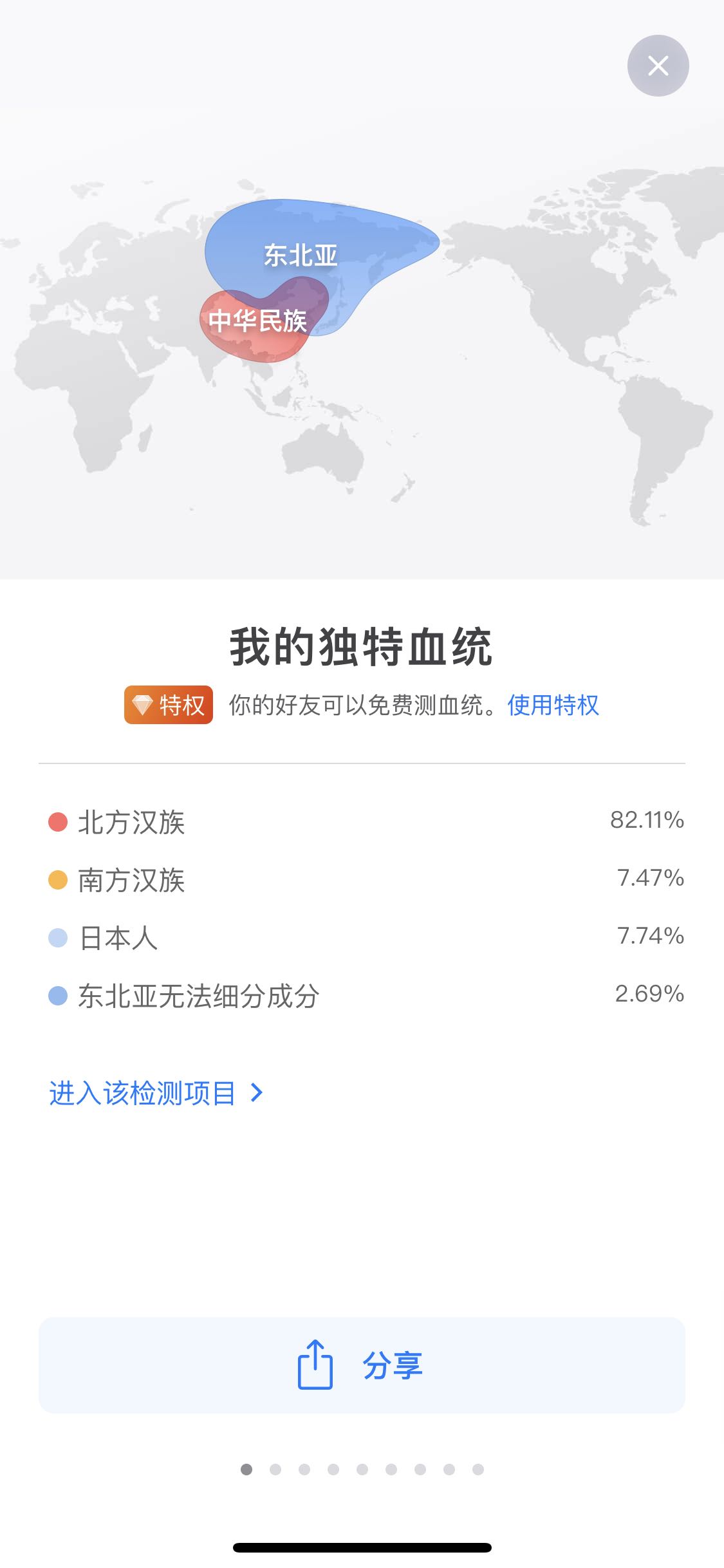Share the ancestry result via 分享

coord(362,1365)
